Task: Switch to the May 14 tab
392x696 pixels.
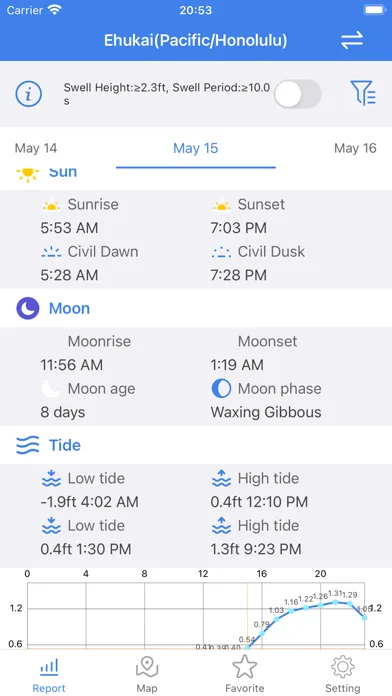Action: tap(36, 148)
